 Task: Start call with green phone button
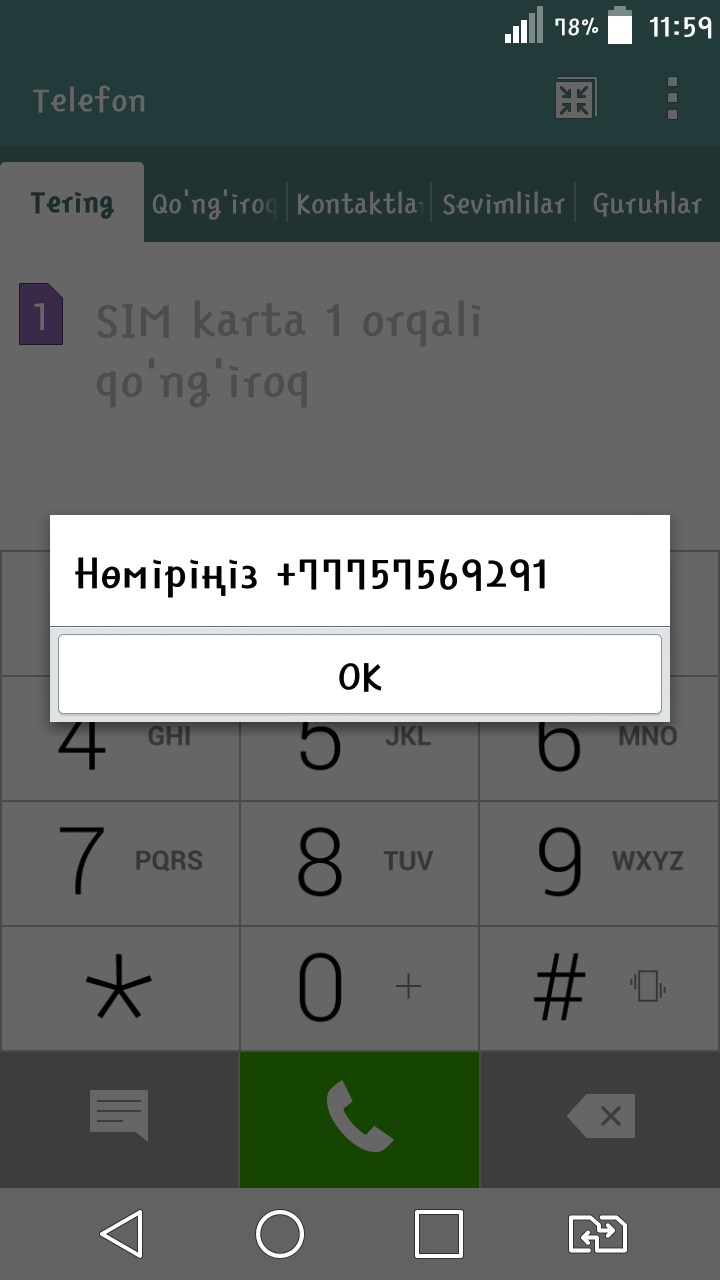(x=360, y=1118)
